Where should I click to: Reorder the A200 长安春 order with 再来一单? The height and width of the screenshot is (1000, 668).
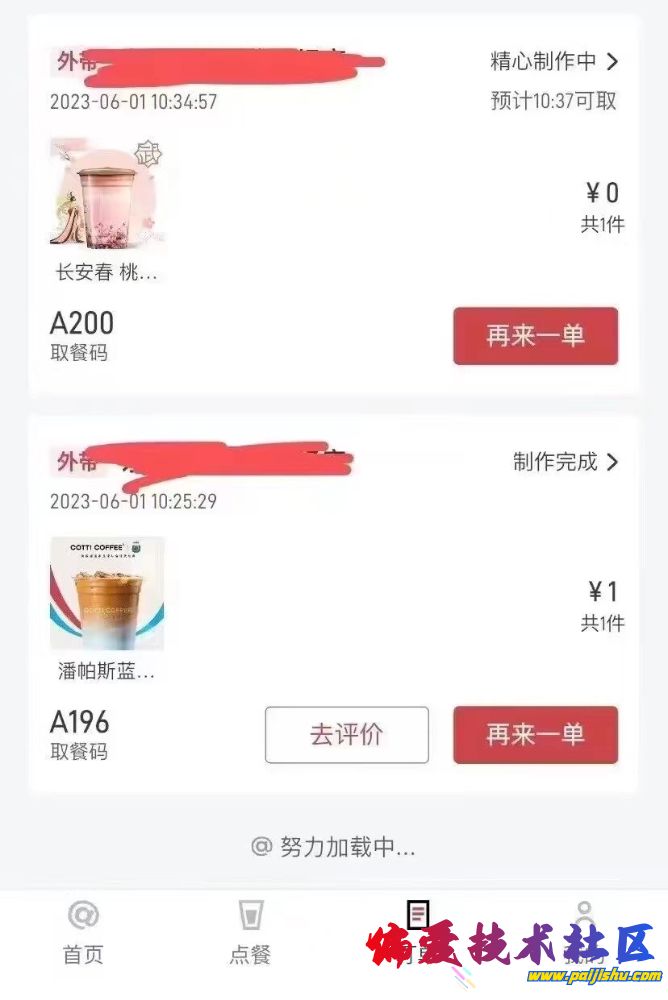pos(535,336)
